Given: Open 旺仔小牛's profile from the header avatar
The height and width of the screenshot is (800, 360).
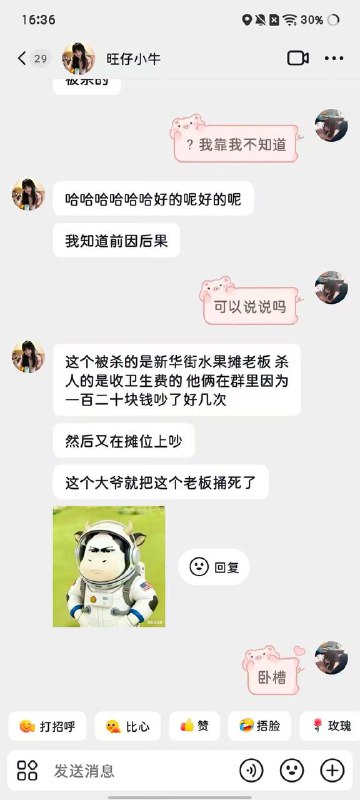Looking at the screenshot, I should coord(78,58).
